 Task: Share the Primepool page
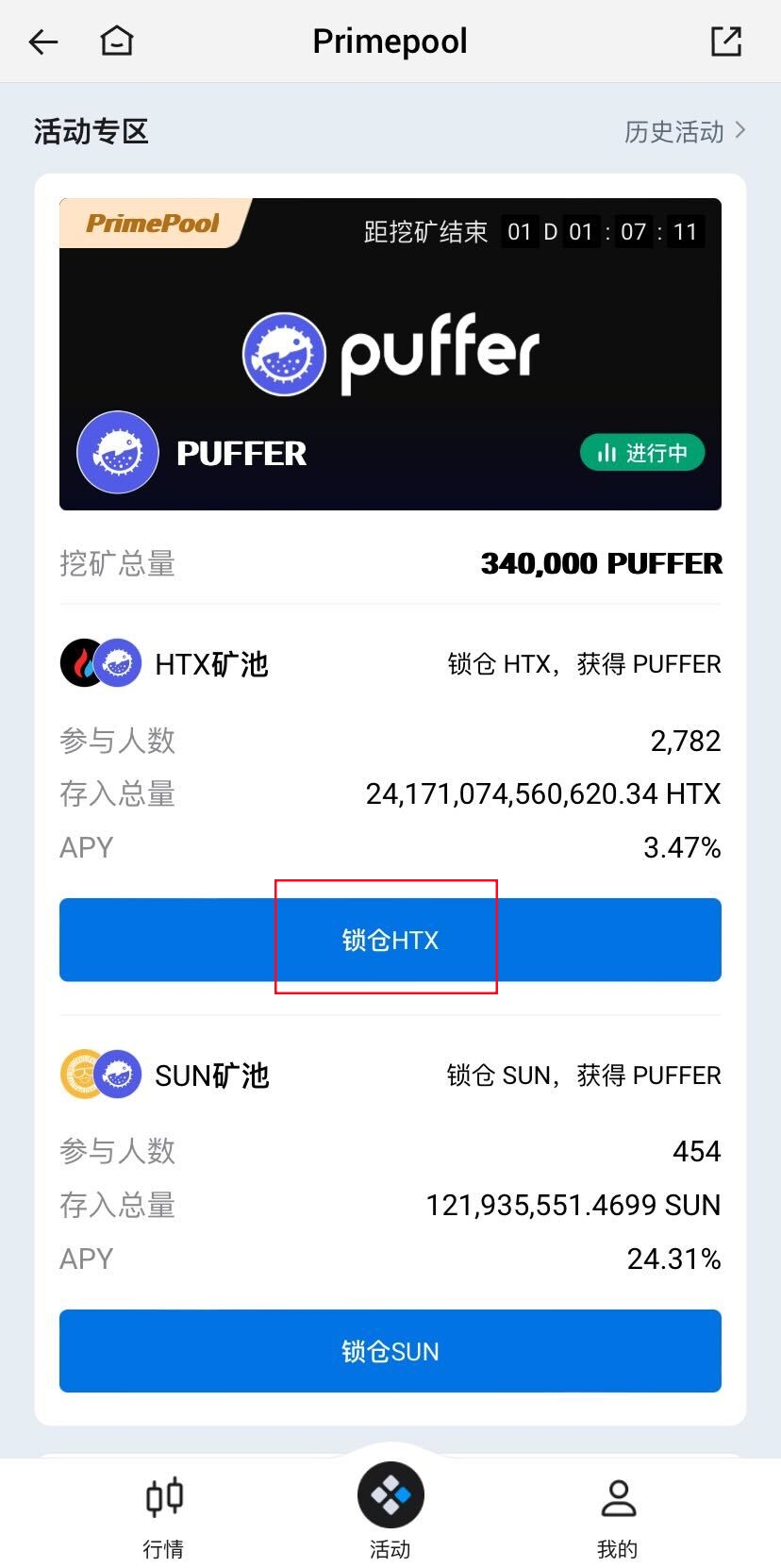tap(725, 42)
